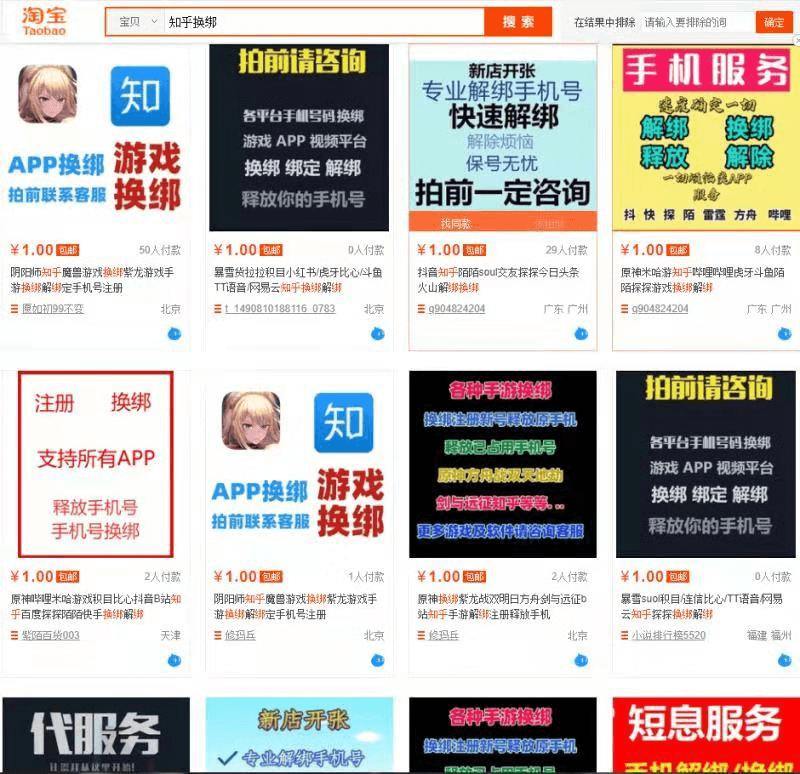Go to the shop 小说排行榜5520
This screenshot has height=774, width=800.
pos(668,635)
